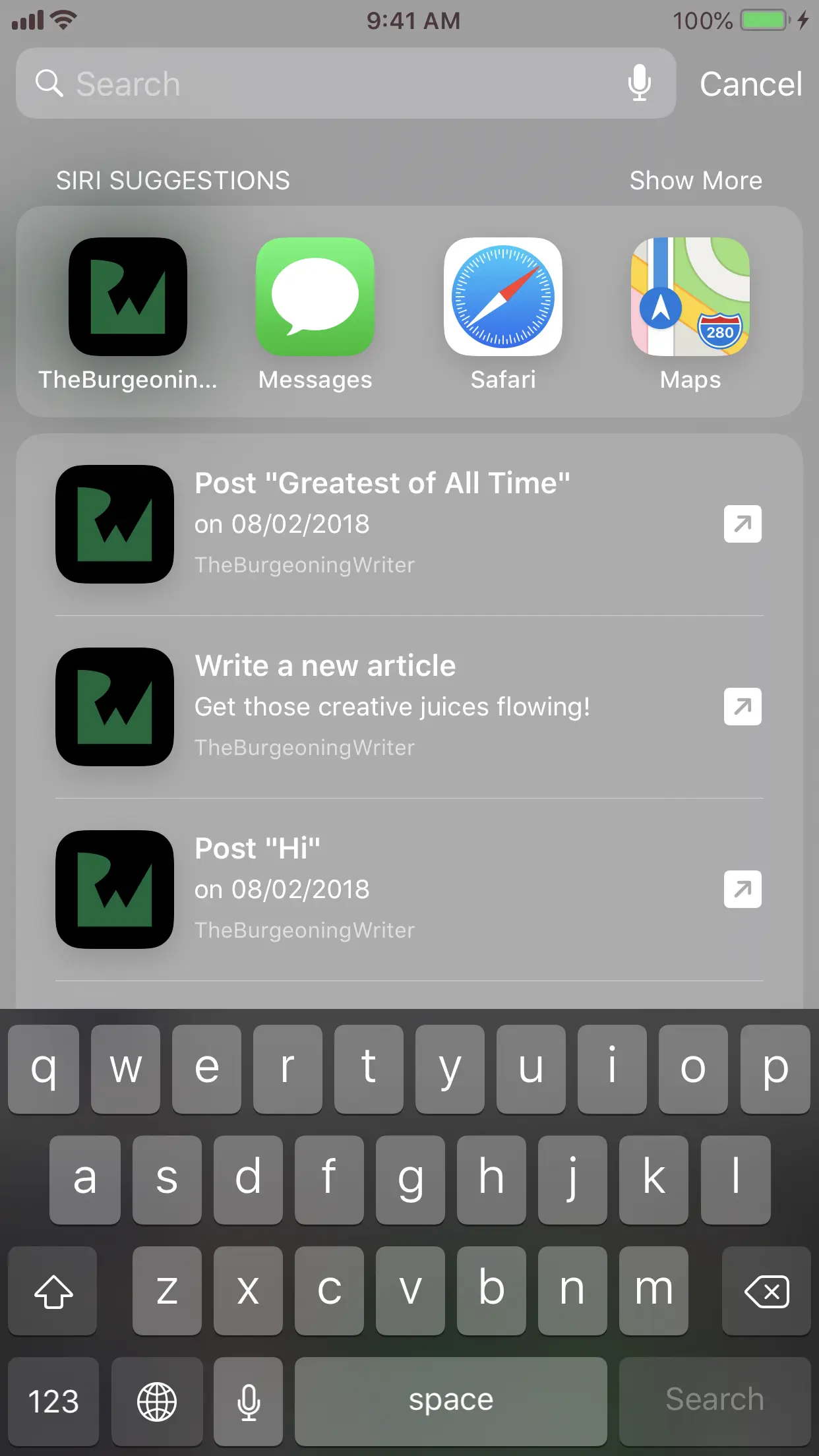The width and height of the screenshot is (819, 1456).
Task: Open TheBurgeoningWriter app icon
Action: tap(128, 297)
